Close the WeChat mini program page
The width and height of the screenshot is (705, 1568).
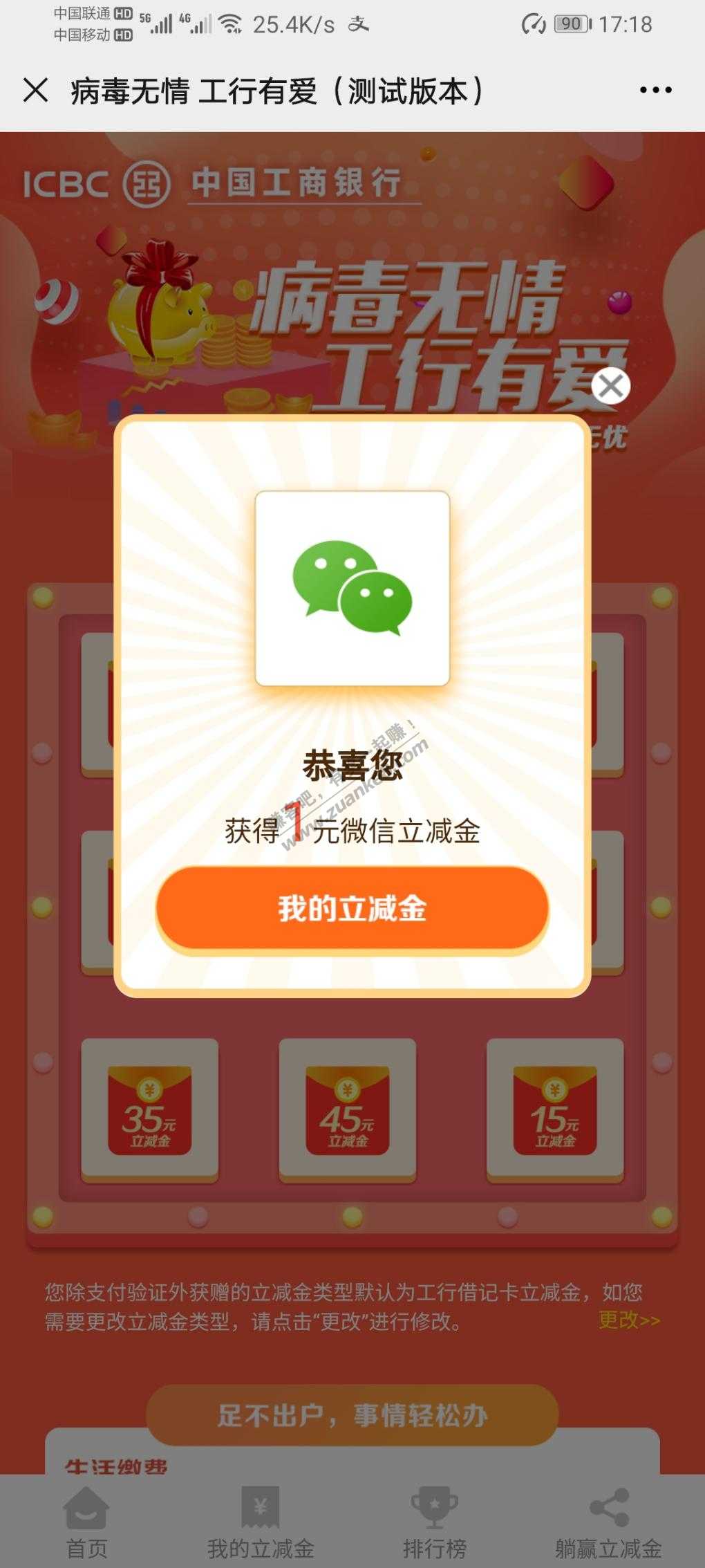[35, 90]
